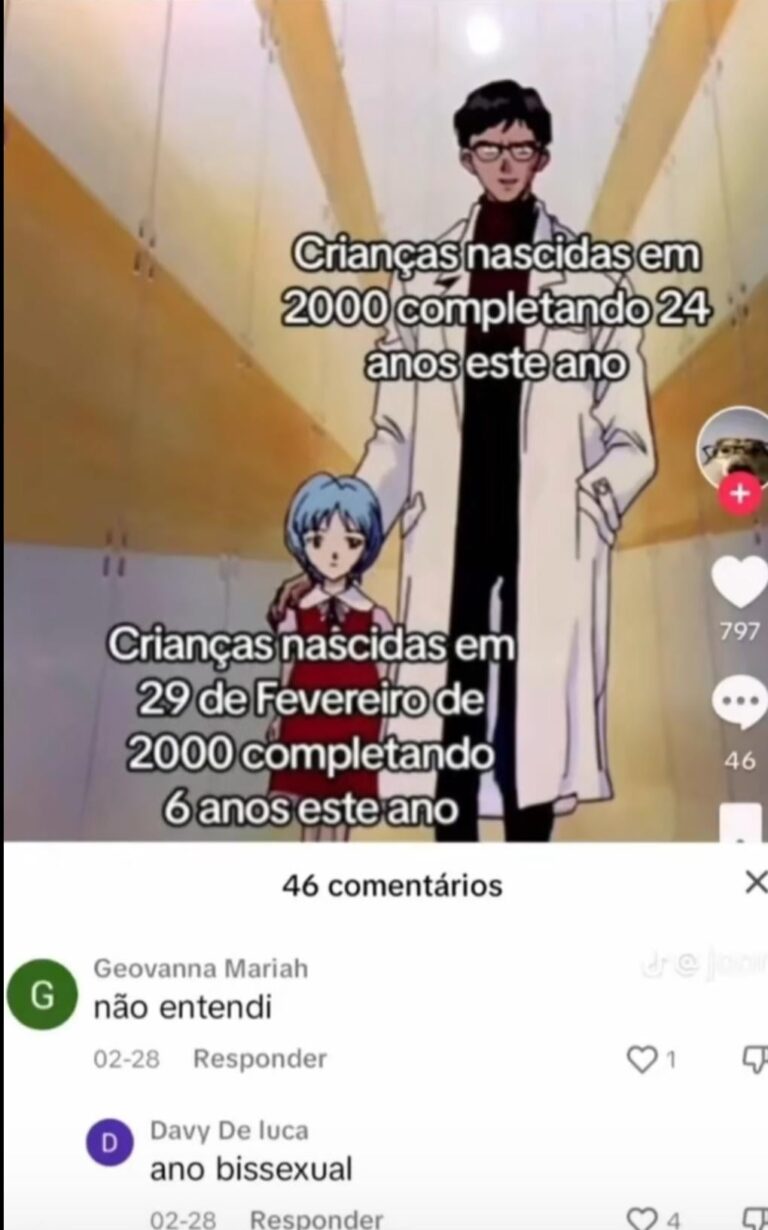
Task: Reply to Geovanna Mariah's comment
Action: (259, 1059)
